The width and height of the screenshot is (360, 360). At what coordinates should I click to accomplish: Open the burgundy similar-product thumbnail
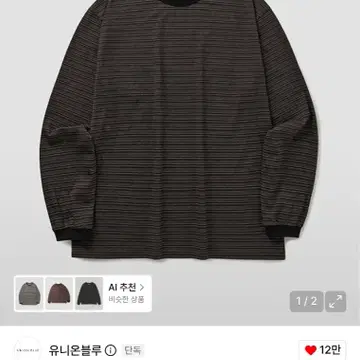coord(59,293)
